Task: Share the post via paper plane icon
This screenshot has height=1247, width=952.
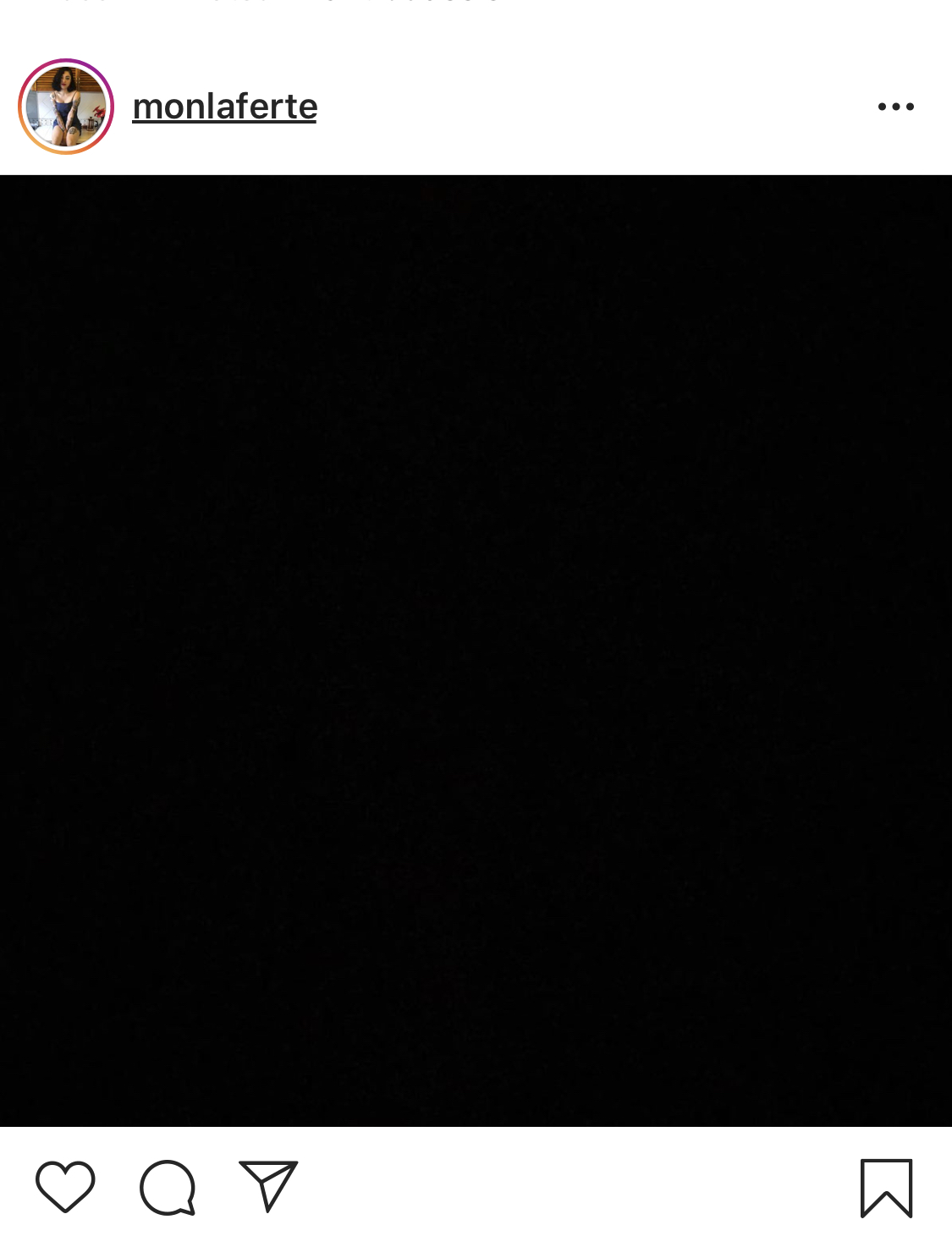Action: click(268, 1185)
